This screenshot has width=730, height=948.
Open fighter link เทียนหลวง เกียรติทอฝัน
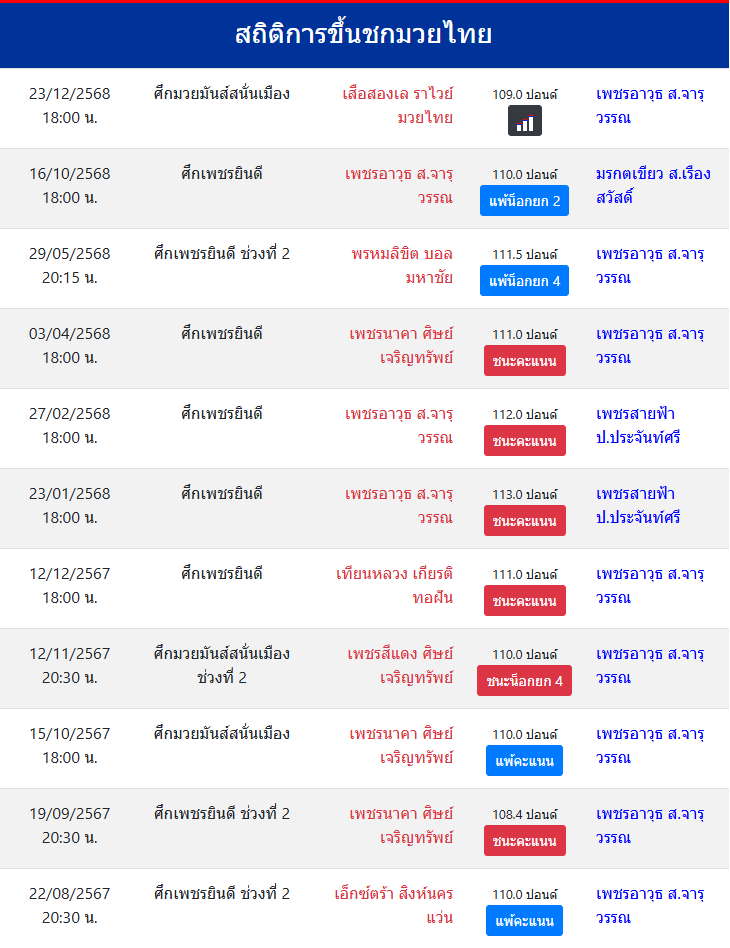pos(405,585)
